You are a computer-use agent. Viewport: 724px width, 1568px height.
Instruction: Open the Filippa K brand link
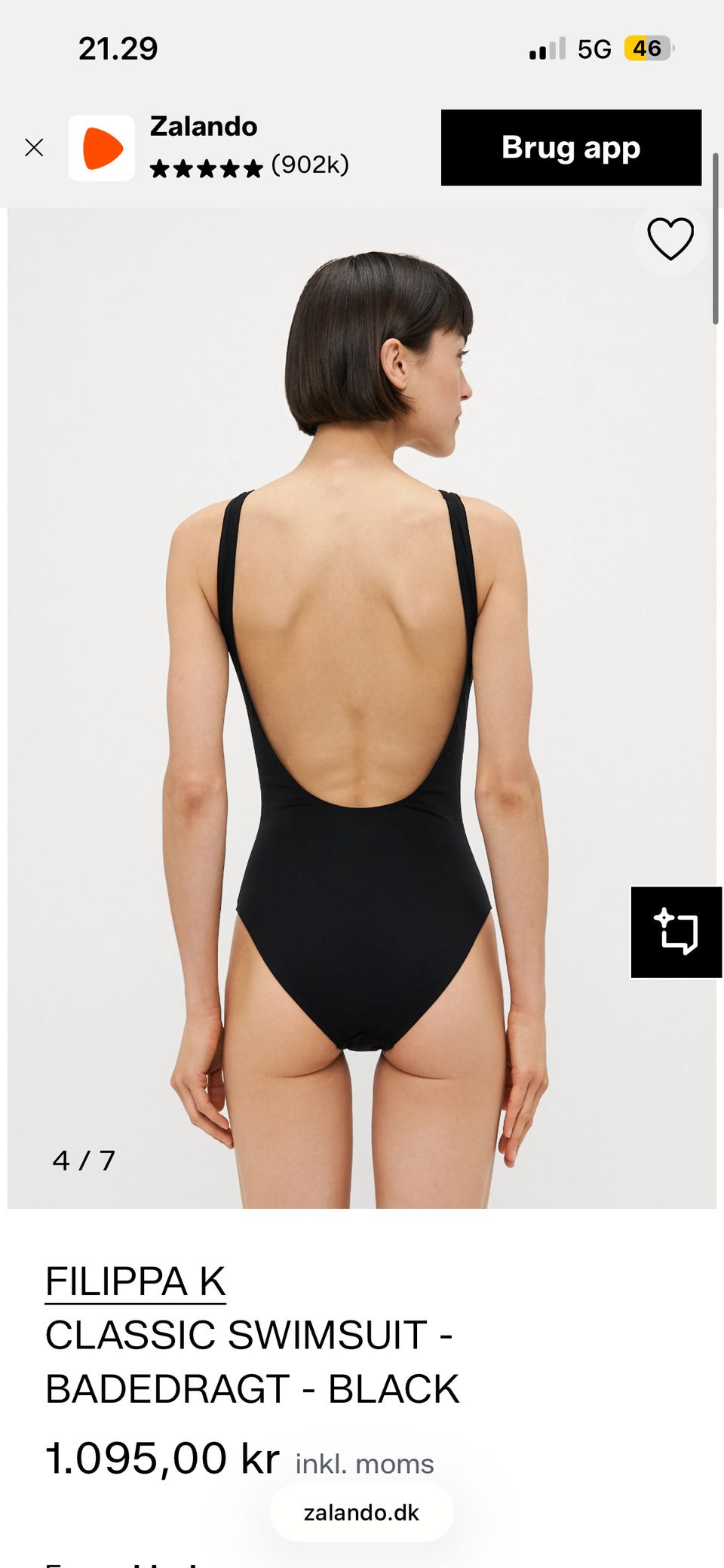click(x=136, y=1281)
